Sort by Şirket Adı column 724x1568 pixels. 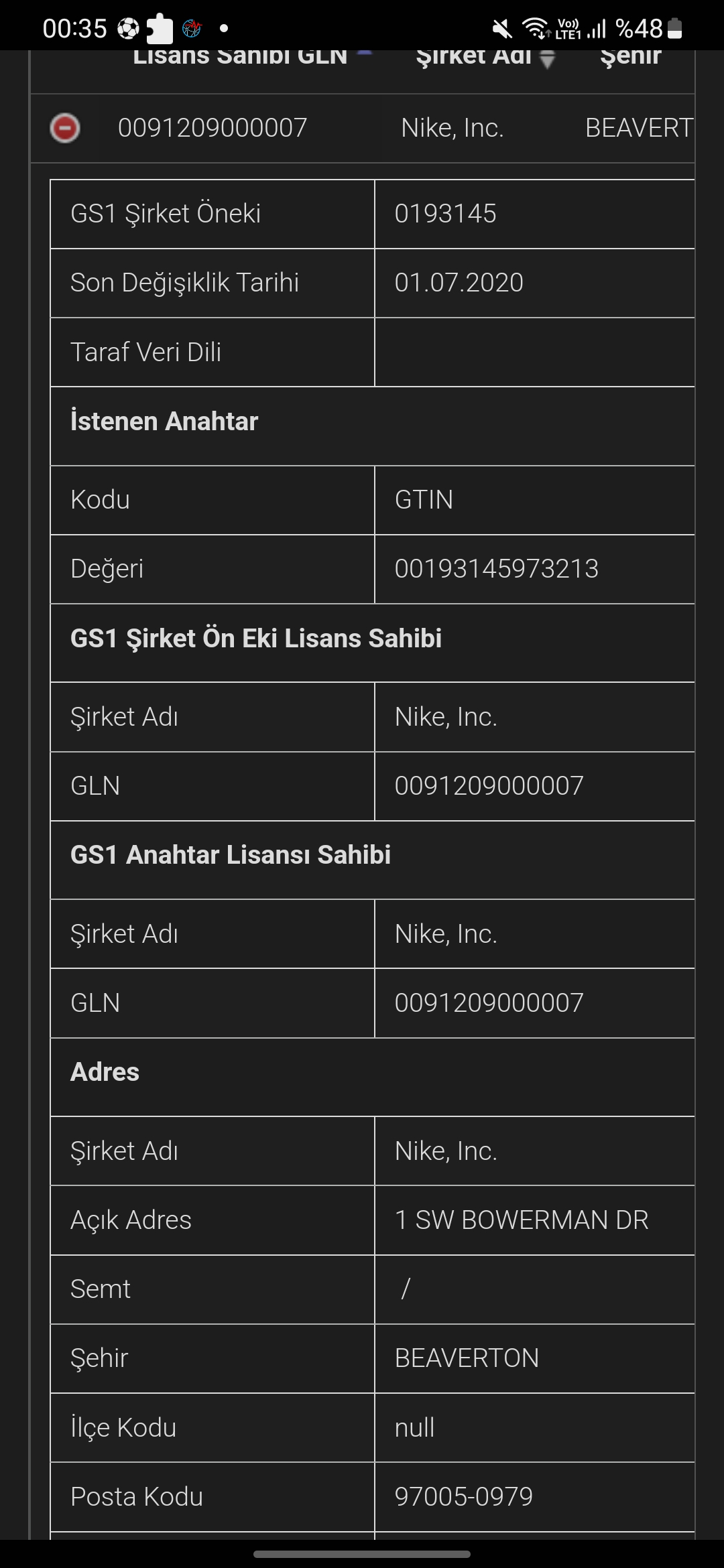473,58
